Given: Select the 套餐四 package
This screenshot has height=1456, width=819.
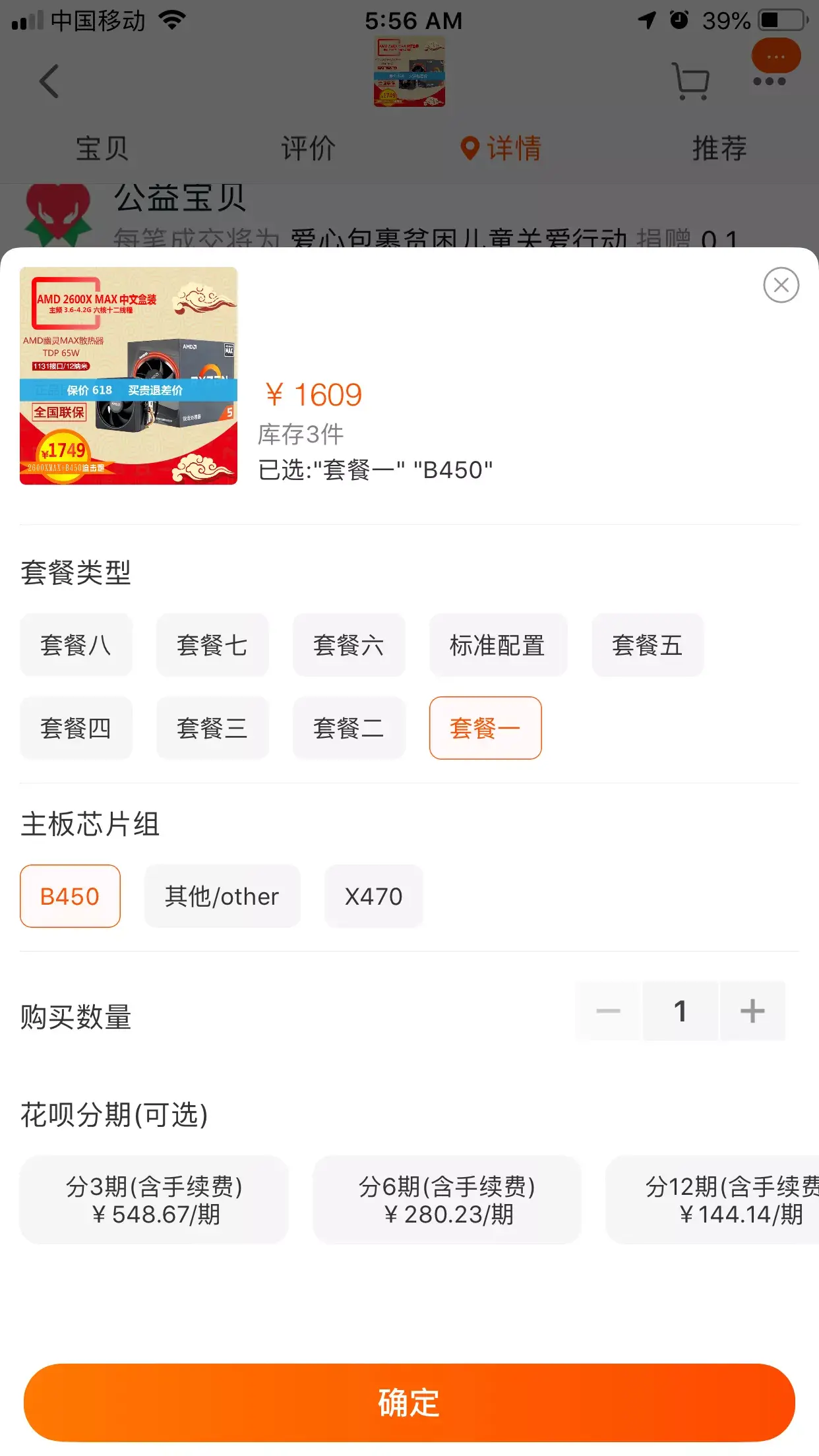Looking at the screenshot, I should (x=76, y=728).
